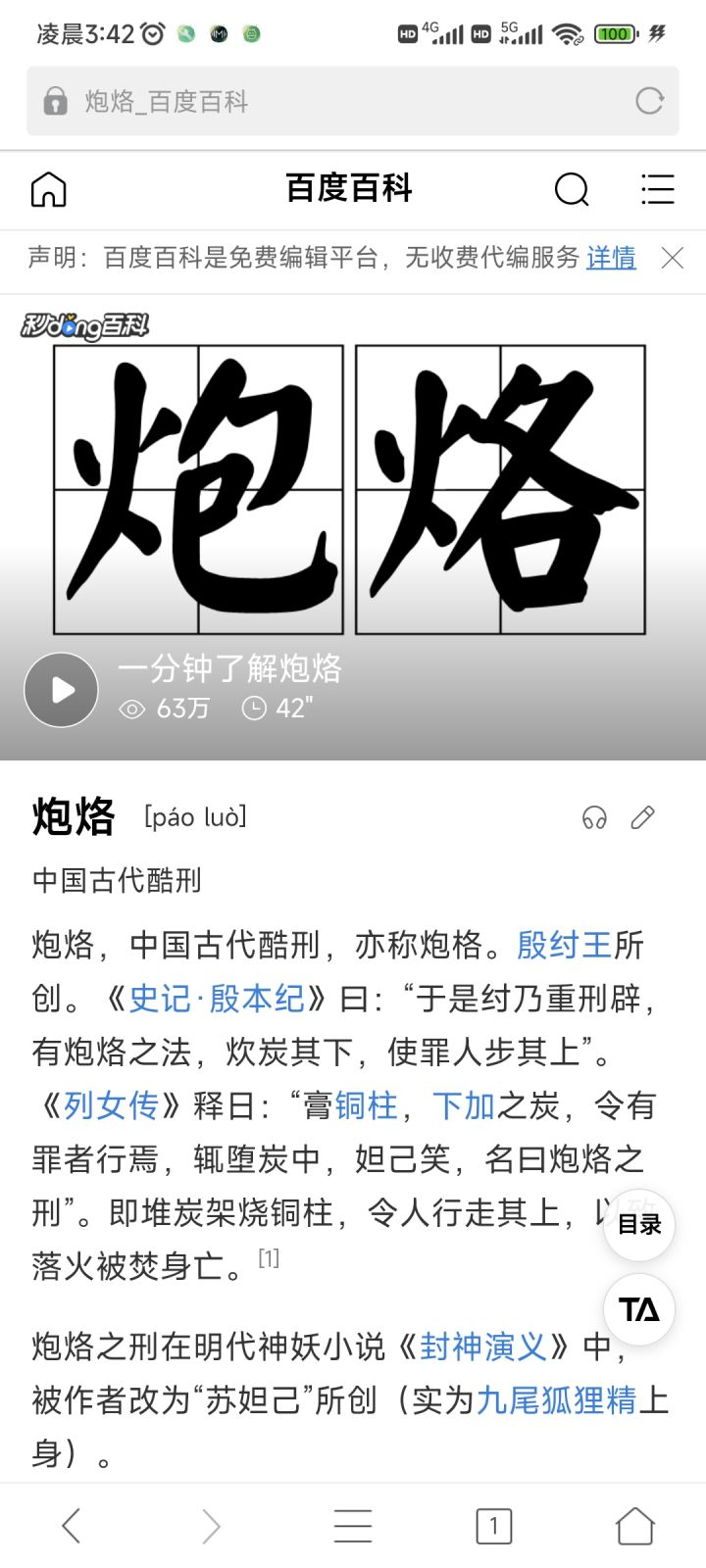This screenshot has height=1568, width=706.
Task: Go back with the left arrow
Action: (71, 1525)
